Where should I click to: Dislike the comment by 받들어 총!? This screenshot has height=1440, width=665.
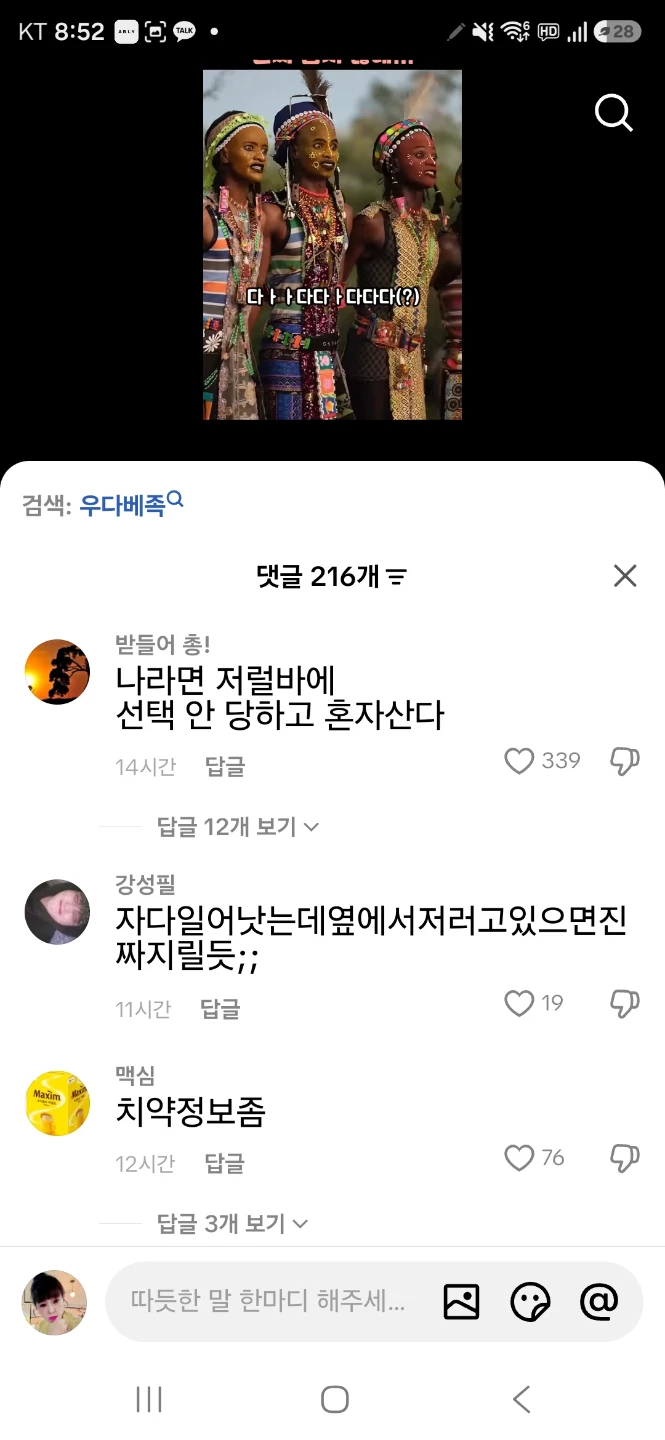click(625, 762)
